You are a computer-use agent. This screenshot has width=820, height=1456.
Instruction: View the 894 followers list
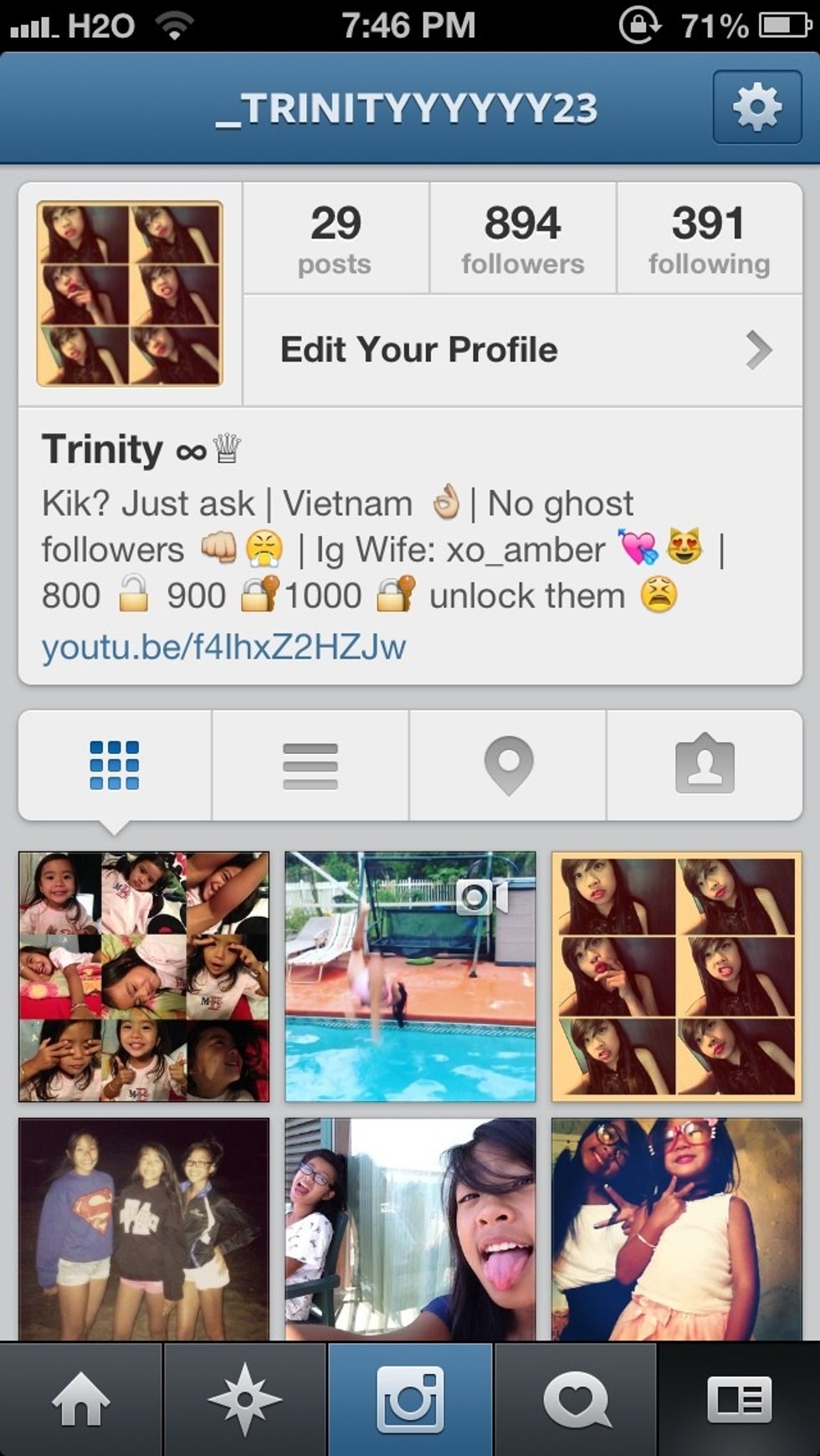pyautogui.click(x=523, y=238)
